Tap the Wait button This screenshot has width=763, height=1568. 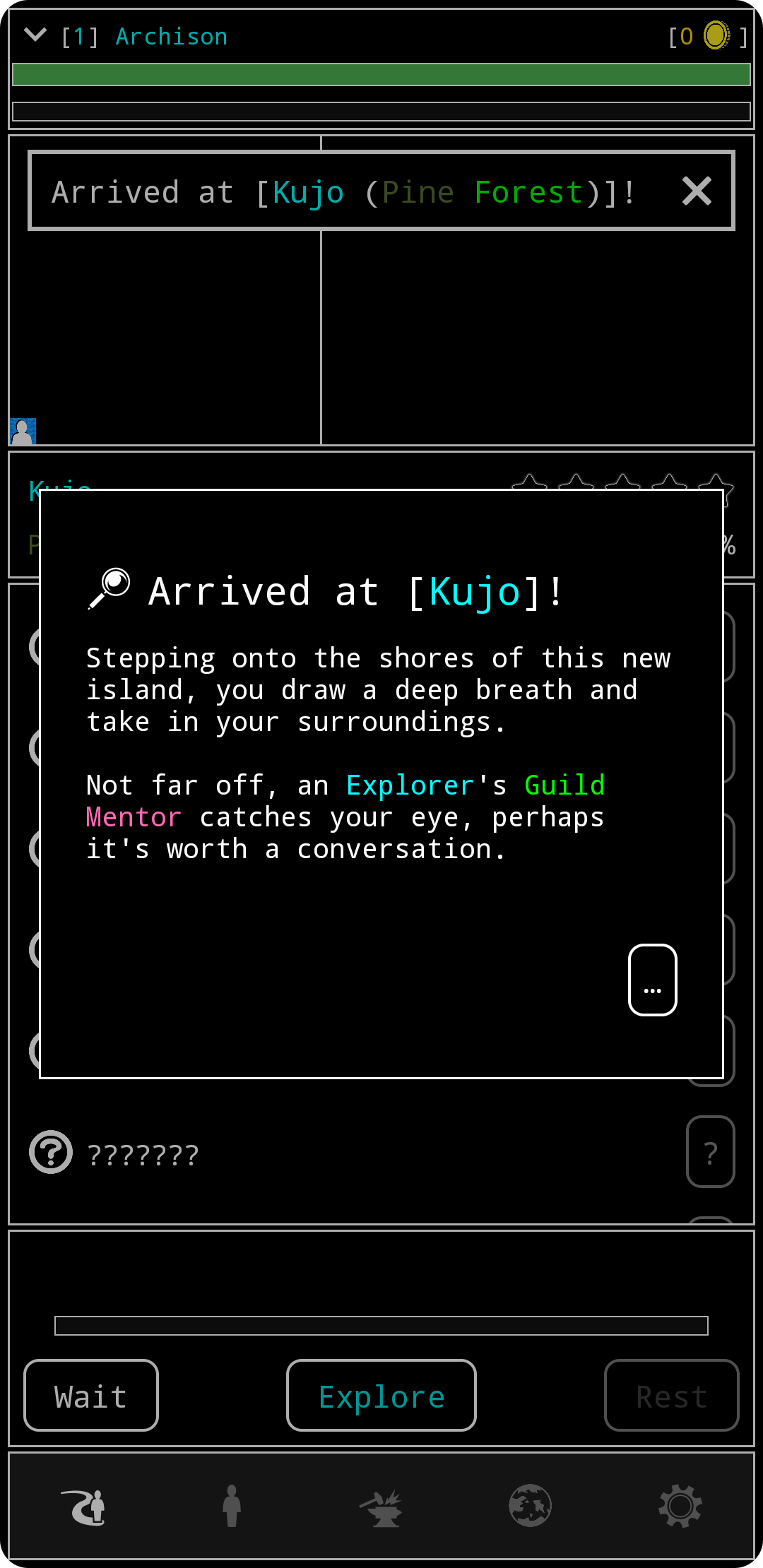tap(91, 1396)
